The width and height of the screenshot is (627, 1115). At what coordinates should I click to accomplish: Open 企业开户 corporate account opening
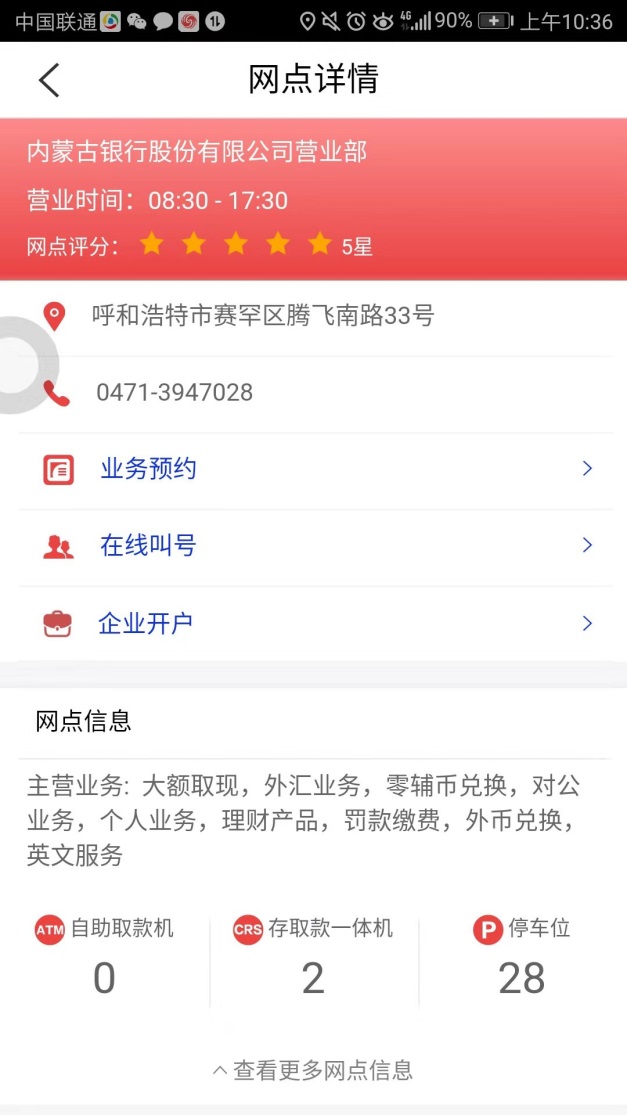pyautogui.click(x=314, y=624)
